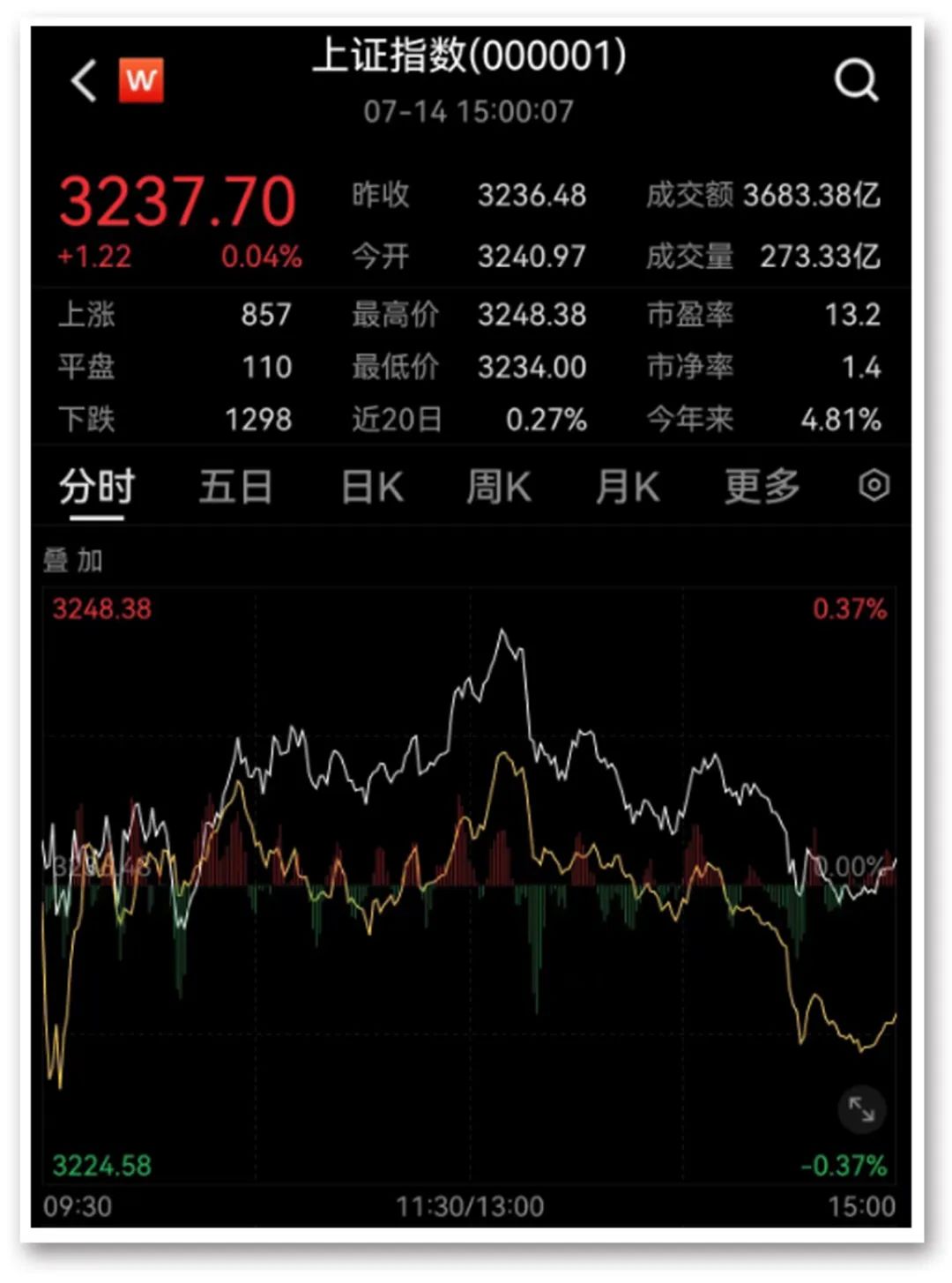Select the 分时 tab
The height and width of the screenshot is (1283, 952).
click(x=97, y=485)
